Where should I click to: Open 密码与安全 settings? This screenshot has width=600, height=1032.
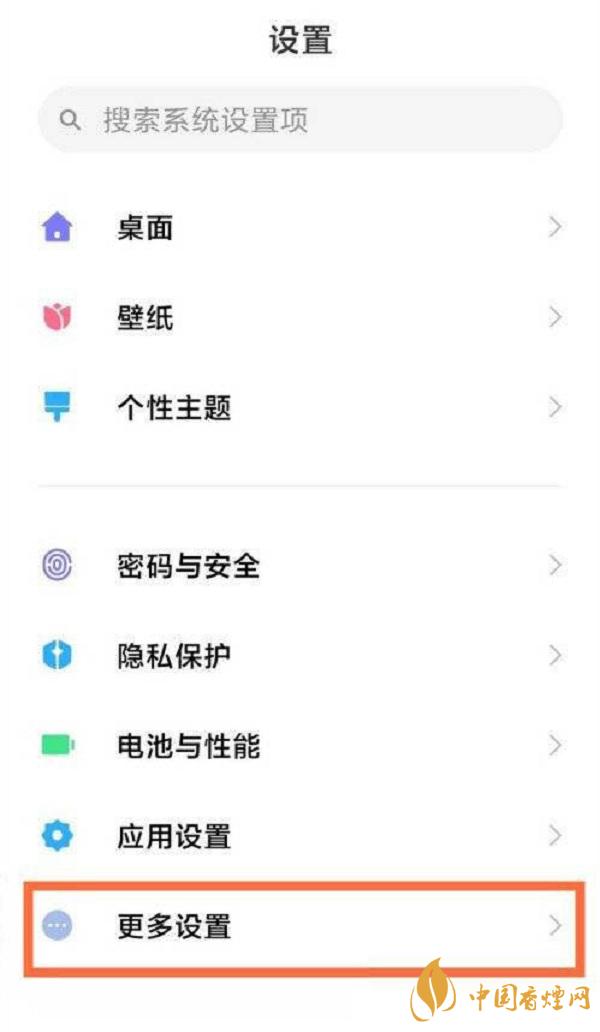(300, 566)
